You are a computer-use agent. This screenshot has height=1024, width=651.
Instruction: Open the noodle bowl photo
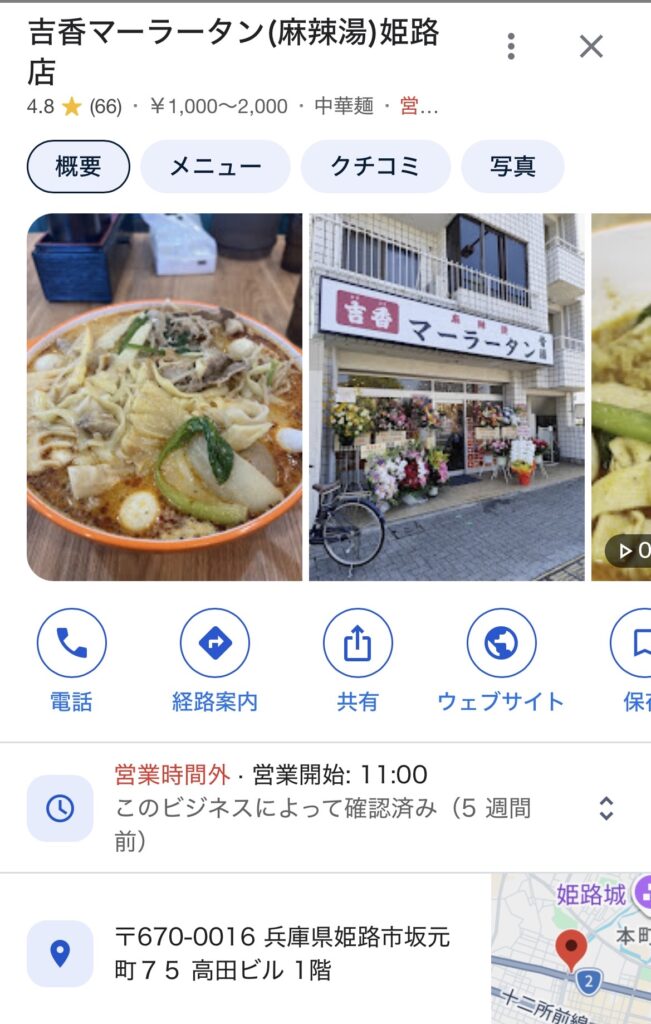(x=165, y=396)
